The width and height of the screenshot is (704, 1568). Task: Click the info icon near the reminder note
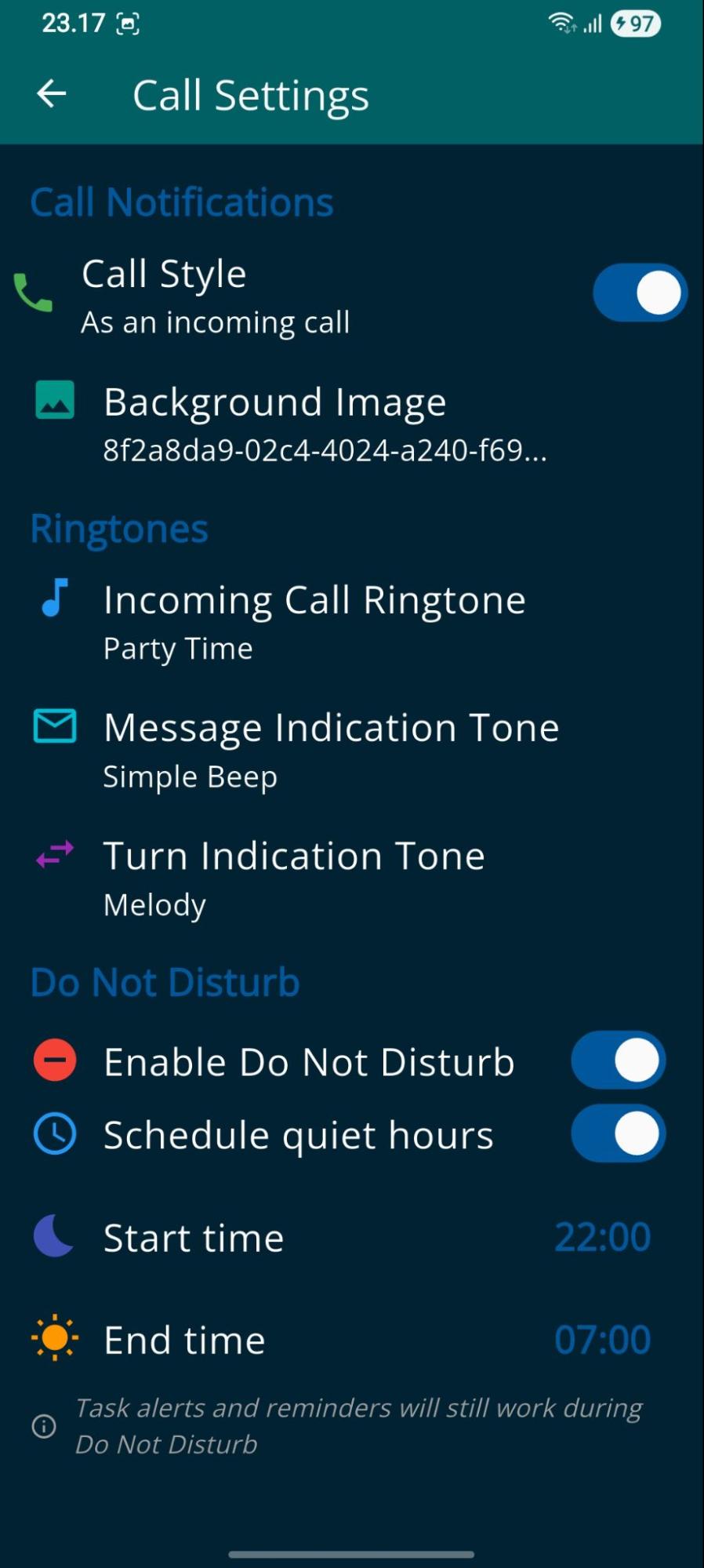tap(42, 1425)
